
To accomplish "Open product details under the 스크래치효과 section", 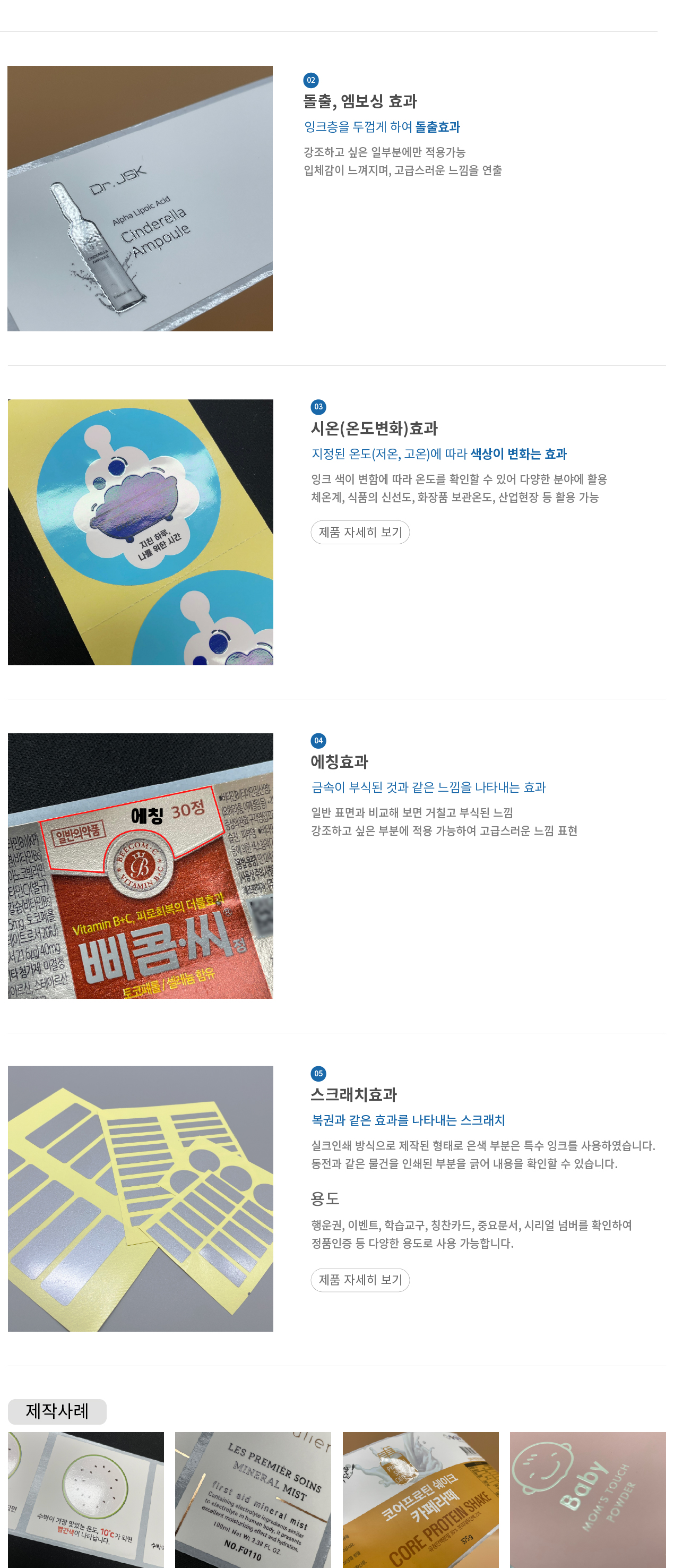I will click(x=360, y=1279).
